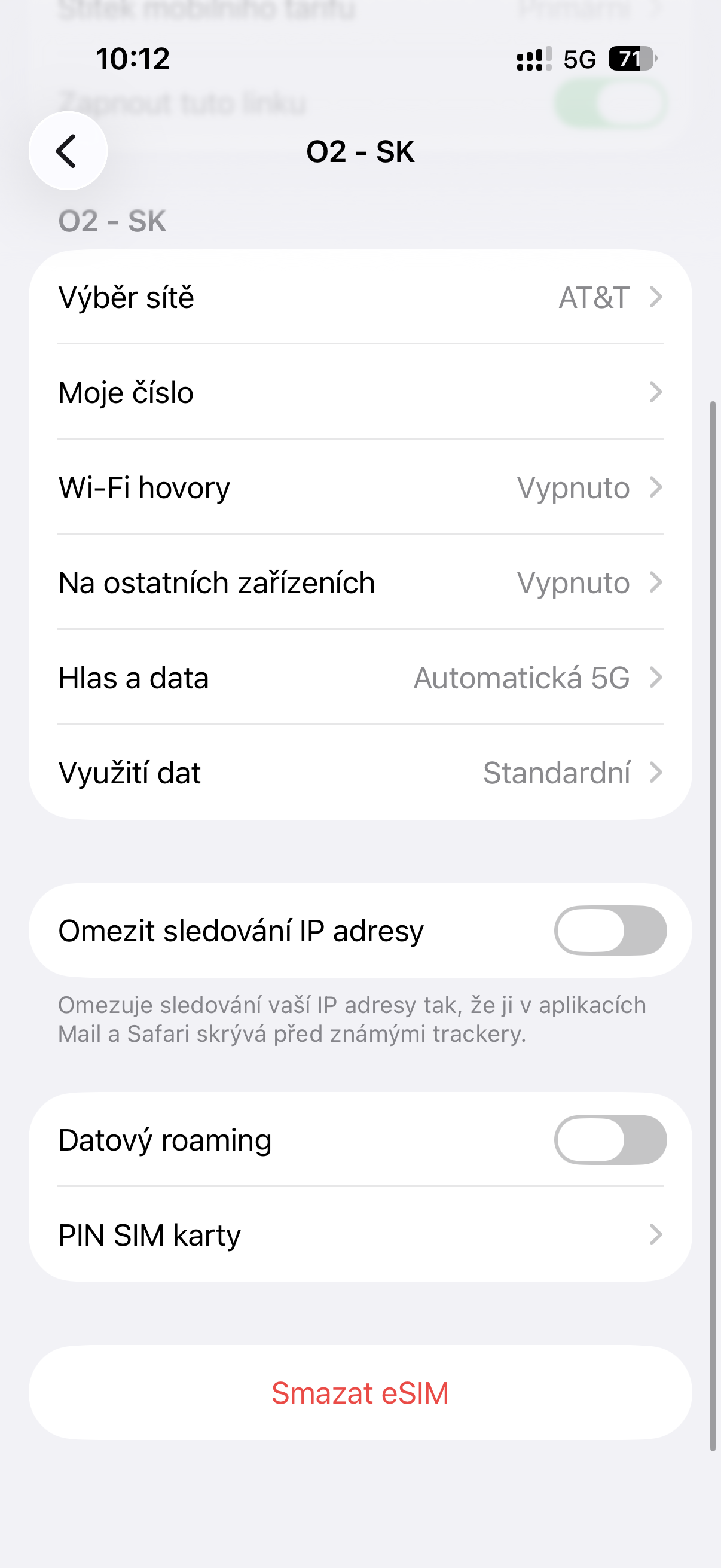Open Výběr sítě network selection
Image resolution: width=721 pixels, height=1568 pixels.
tap(360, 298)
